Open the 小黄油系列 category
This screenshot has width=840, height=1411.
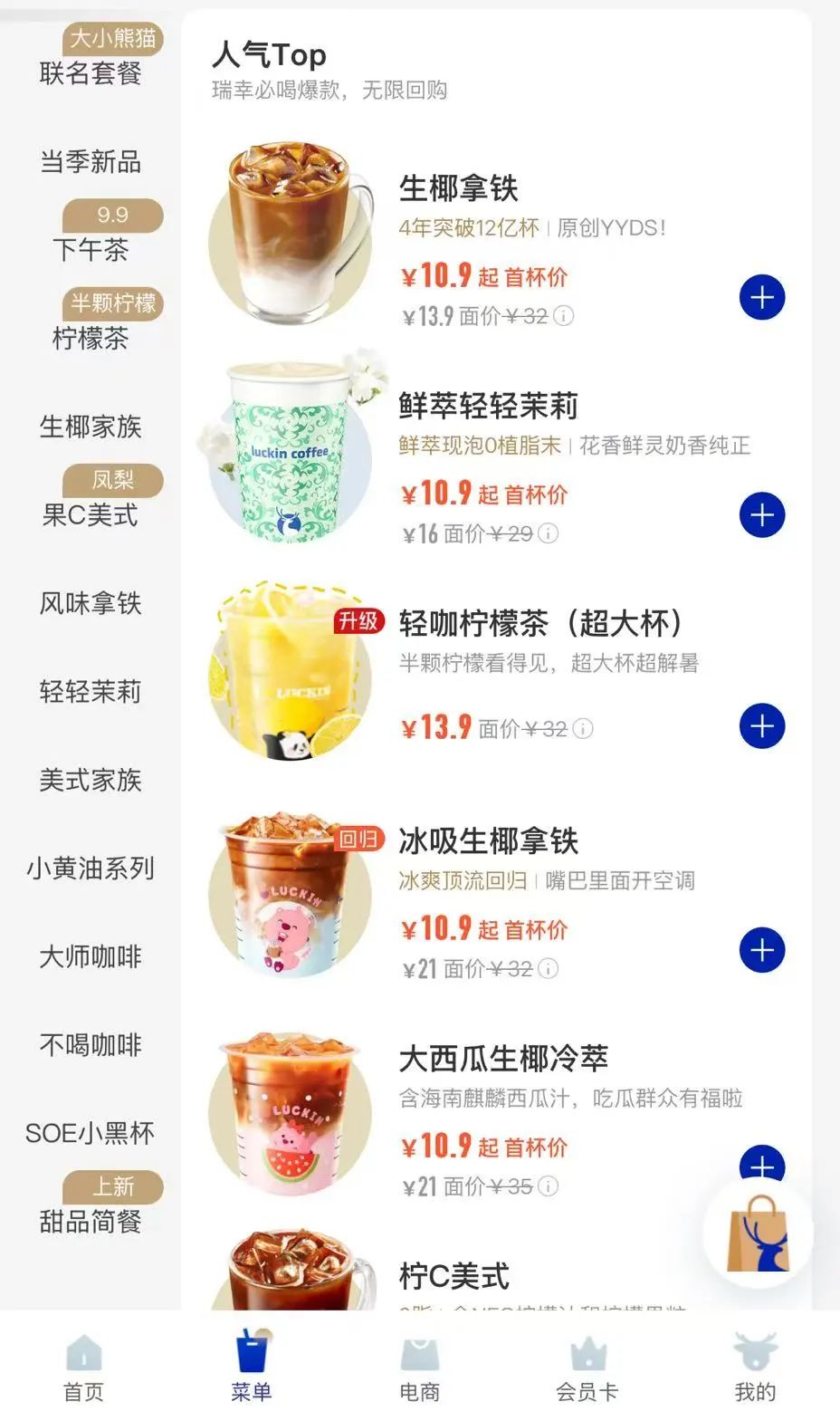point(91,869)
